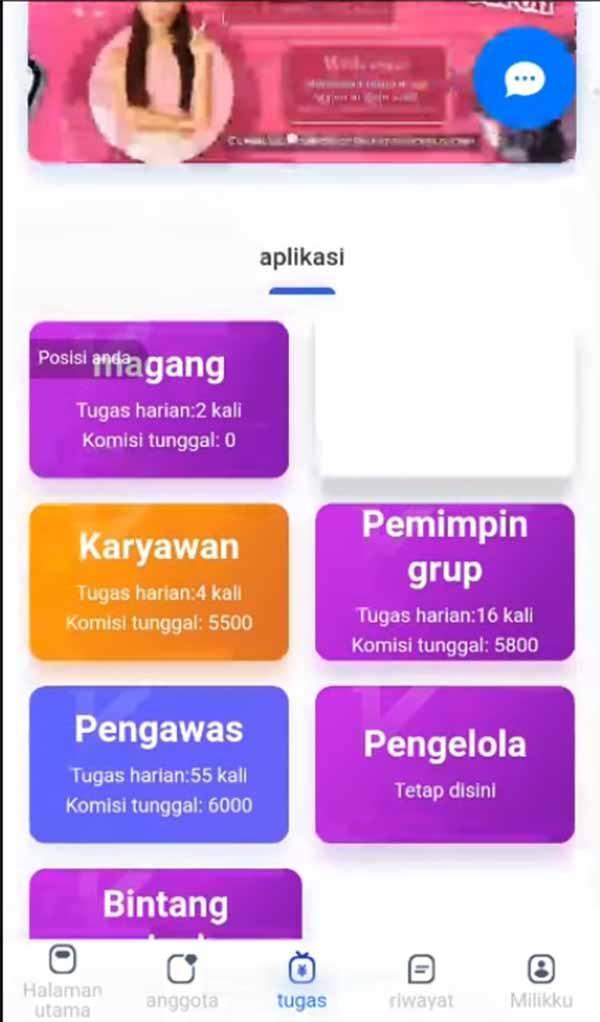The height and width of the screenshot is (1022, 600).
Task: Open the Pengawas level card
Action: 159,764
